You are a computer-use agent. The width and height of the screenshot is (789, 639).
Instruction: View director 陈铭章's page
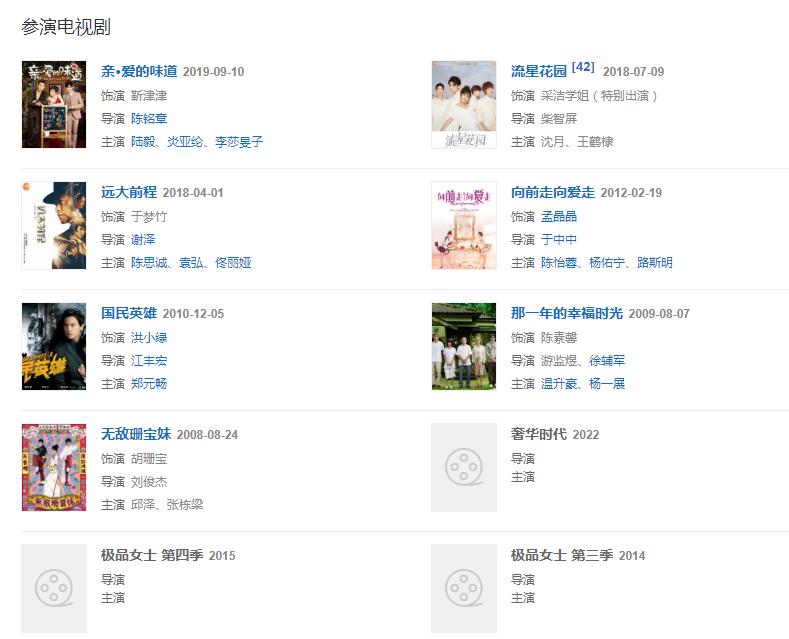coord(149,118)
